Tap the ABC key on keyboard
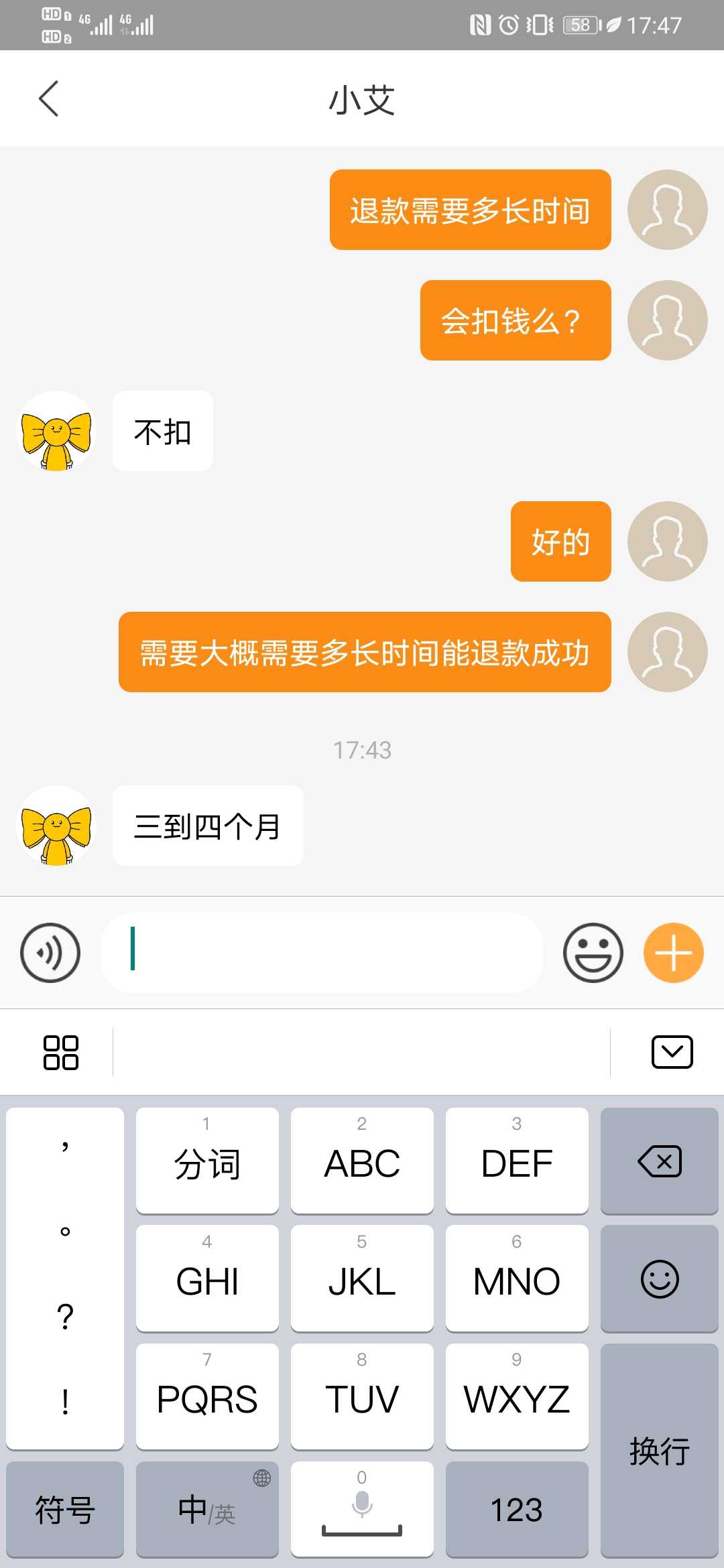The image size is (724, 1568). [x=362, y=1161]
